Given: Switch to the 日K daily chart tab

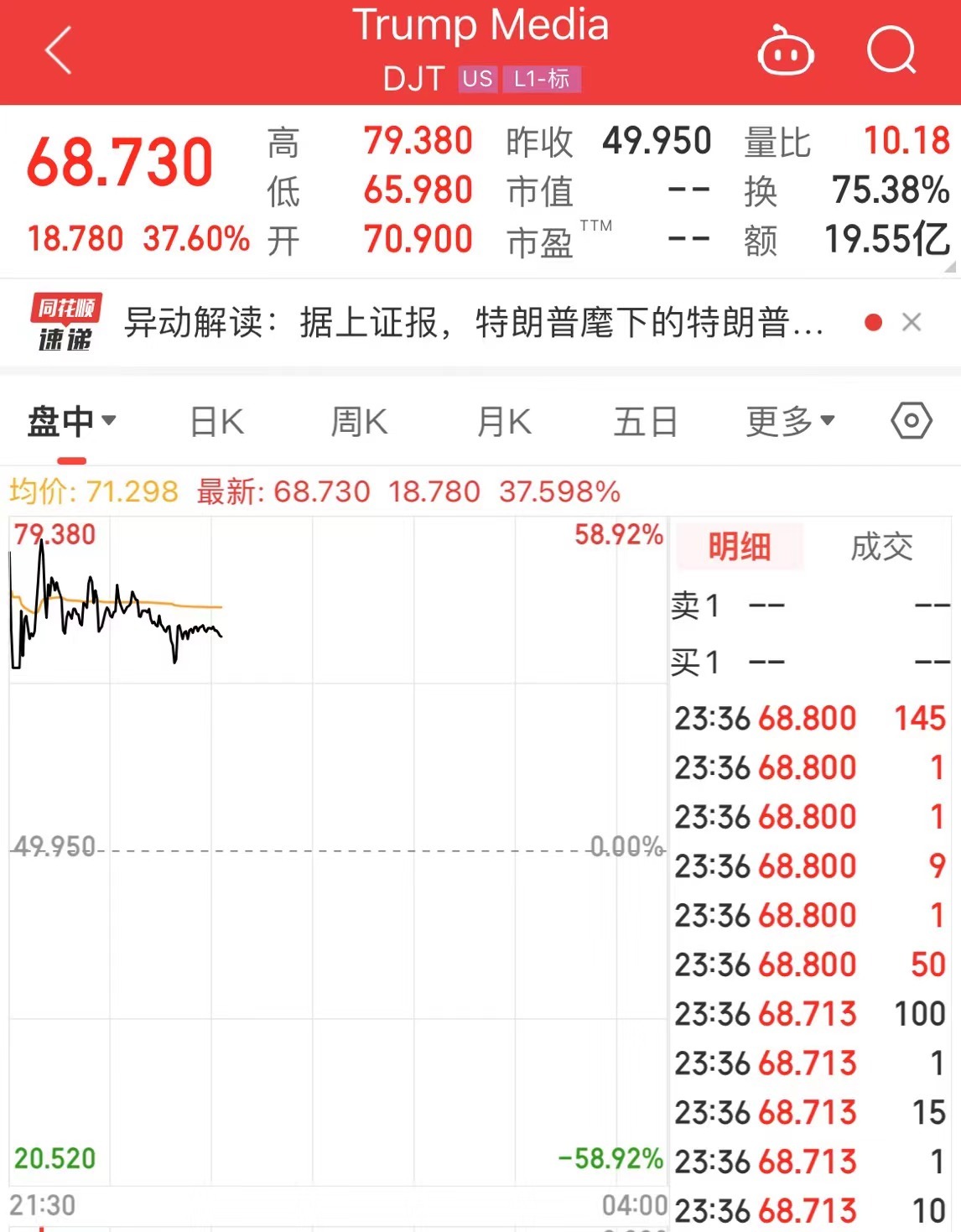Looking at the screenshot, I should tap(216, 422).
